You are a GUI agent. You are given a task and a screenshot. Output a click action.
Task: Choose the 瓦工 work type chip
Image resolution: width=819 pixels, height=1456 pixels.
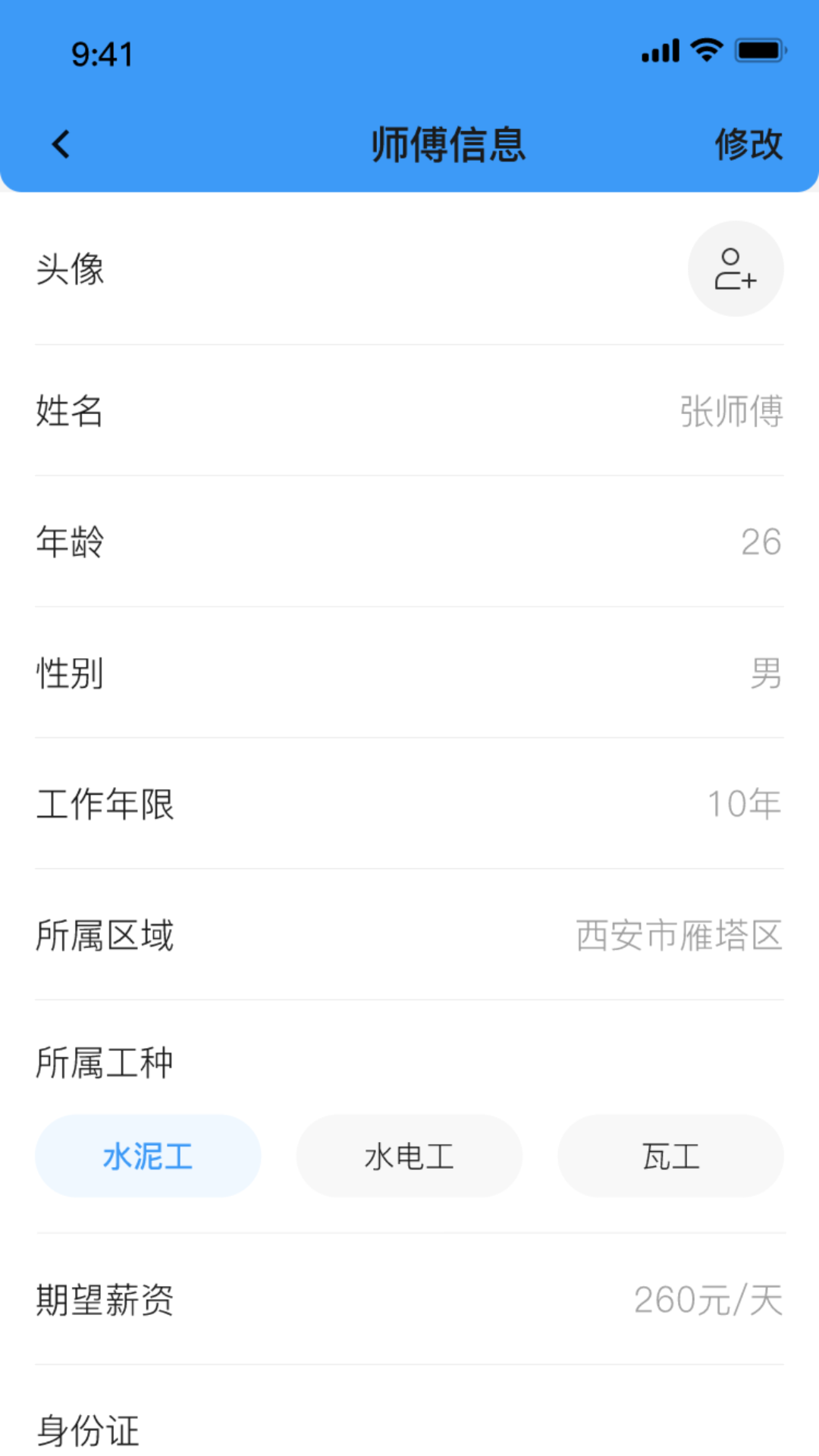670,1156
